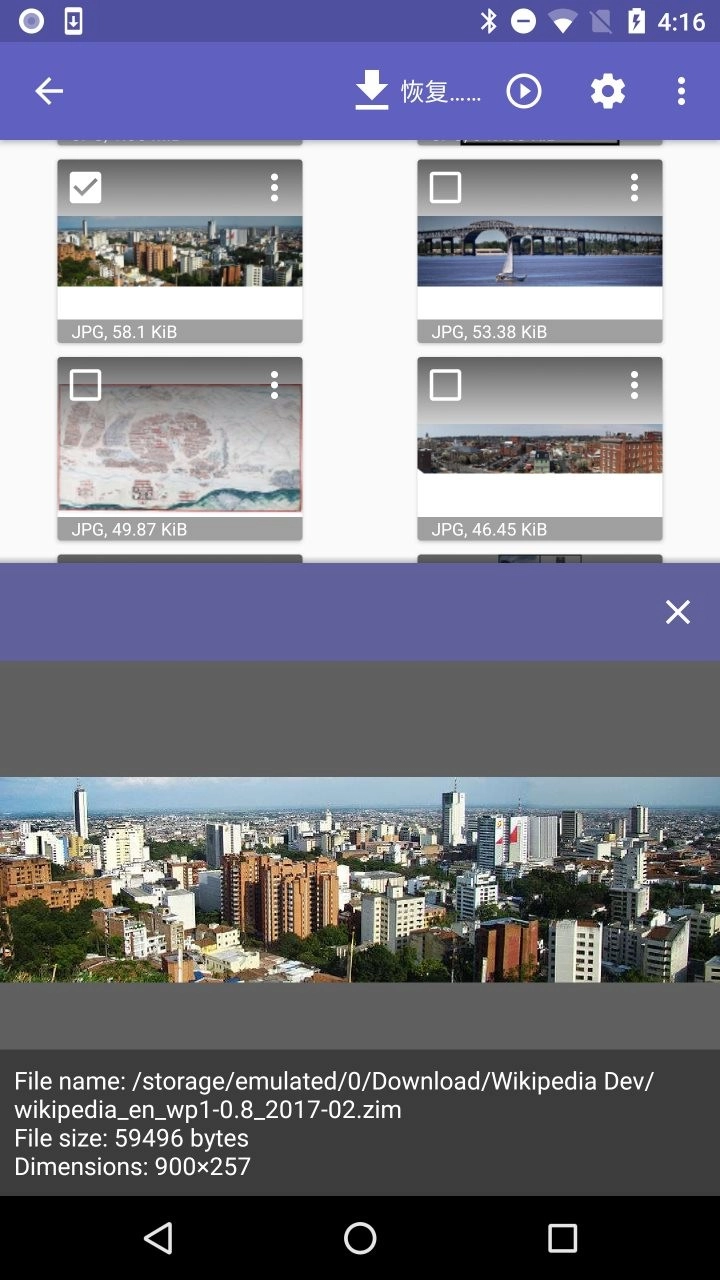The width and height of the screenshot is (720, 1280).
Task: Open options for the 49.87 KiB image
Action: [x=274, y=385]
